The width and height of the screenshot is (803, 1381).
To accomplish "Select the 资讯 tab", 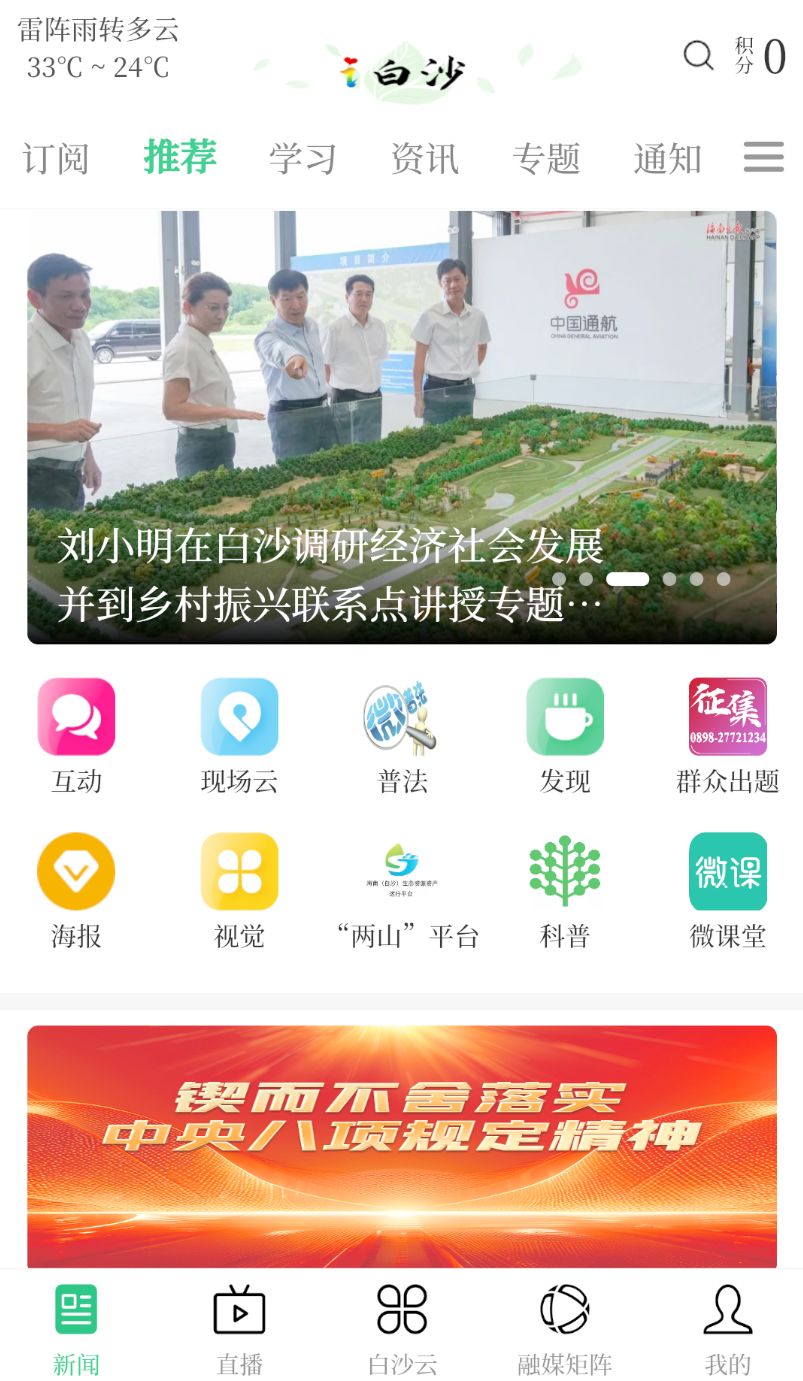I will [x=425, y=159].
